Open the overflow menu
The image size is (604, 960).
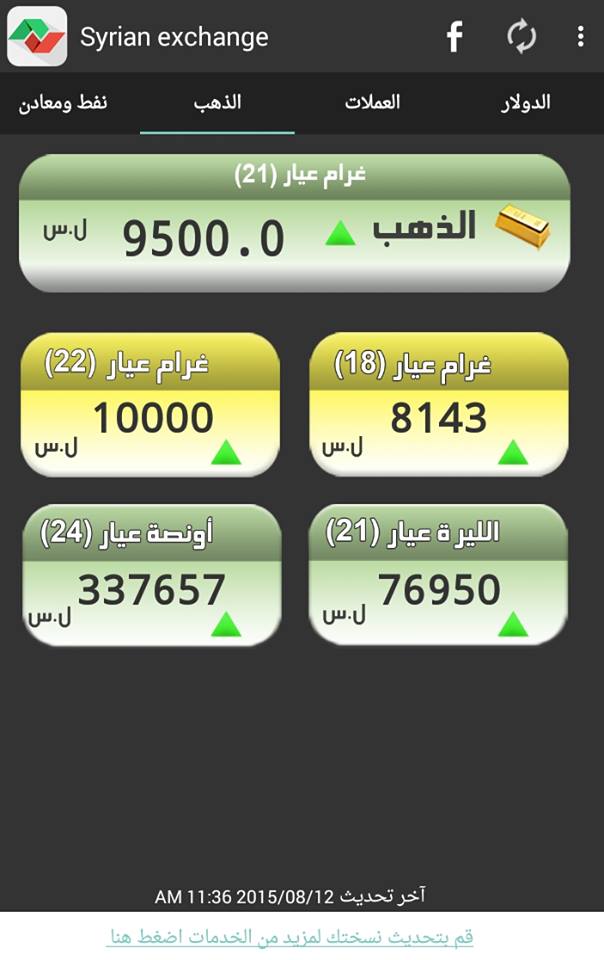coord(580,38)
